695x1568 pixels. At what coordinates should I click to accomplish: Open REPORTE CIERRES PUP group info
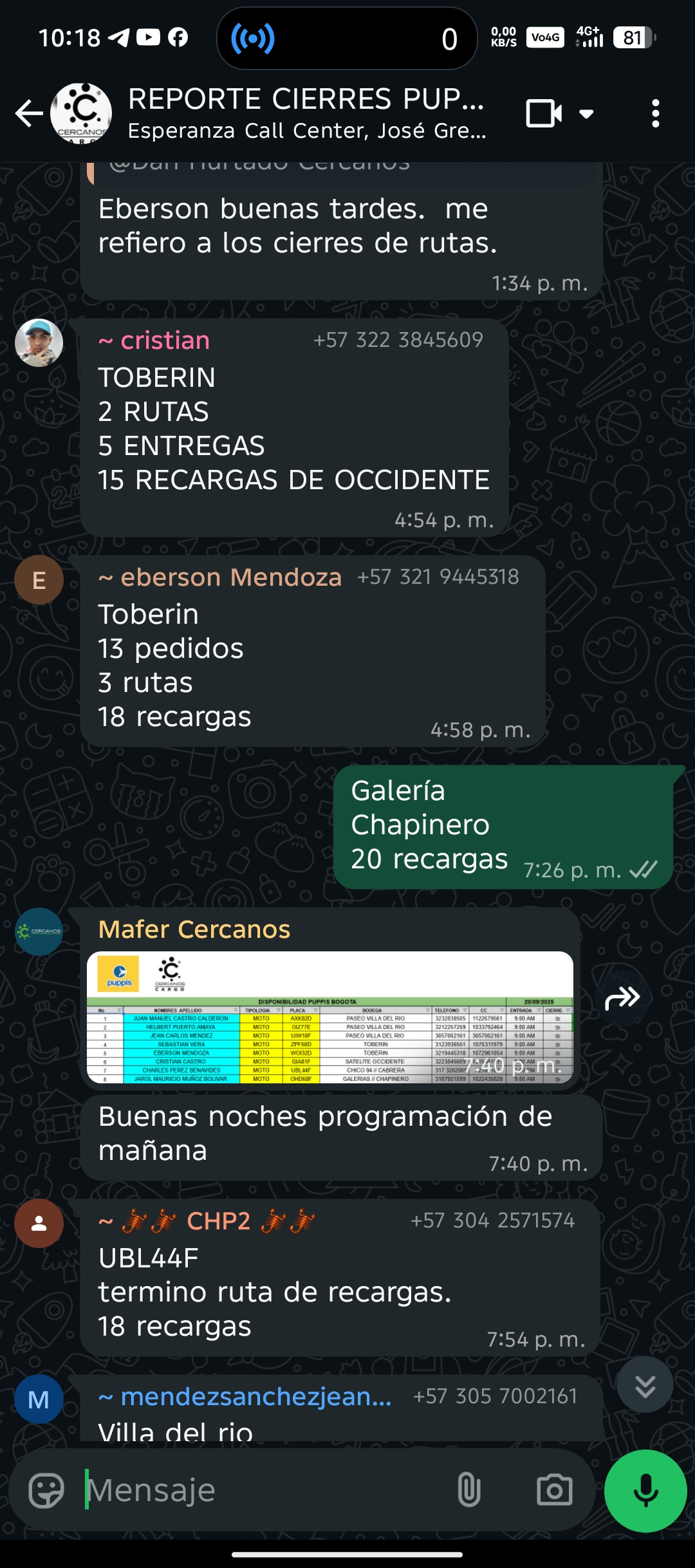click(306, 114)
